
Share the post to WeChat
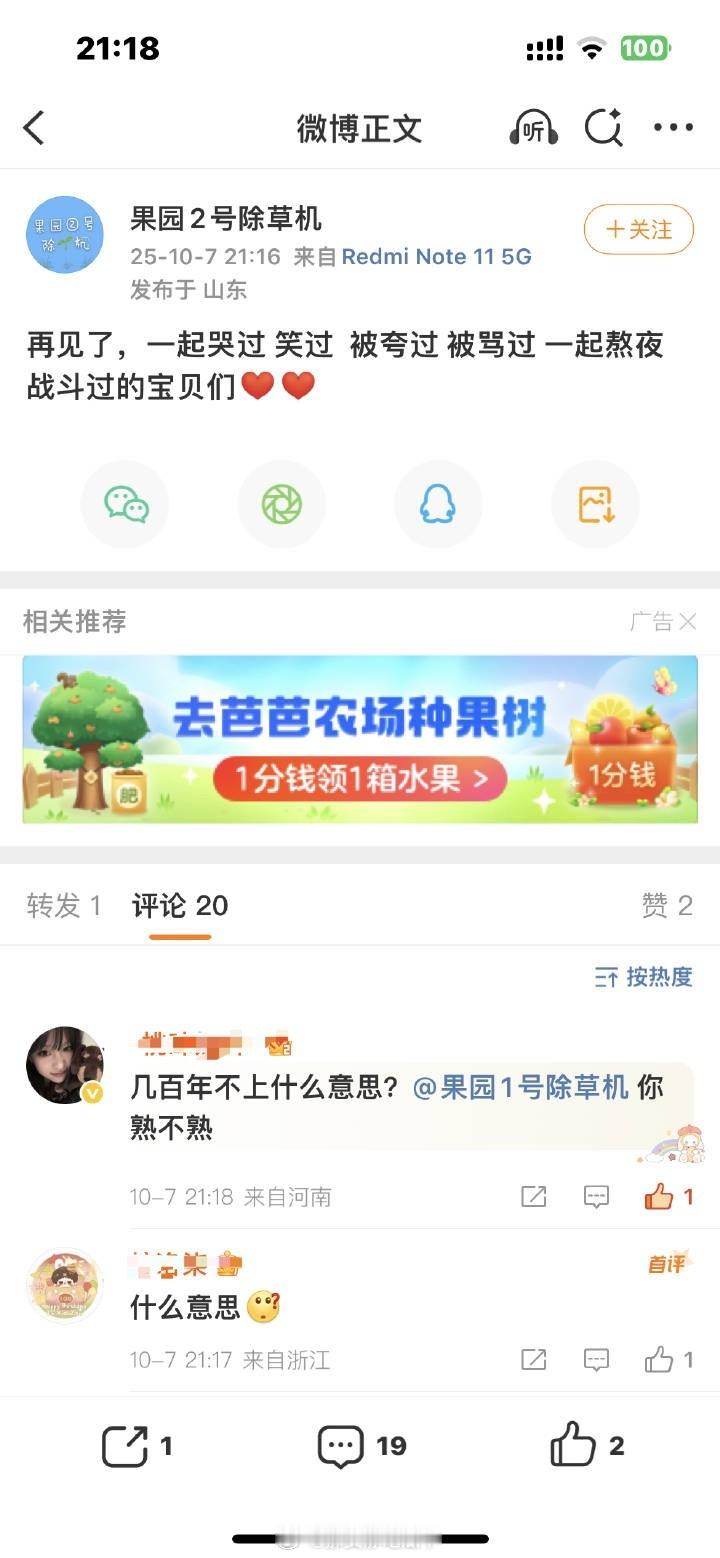point(125,504)
